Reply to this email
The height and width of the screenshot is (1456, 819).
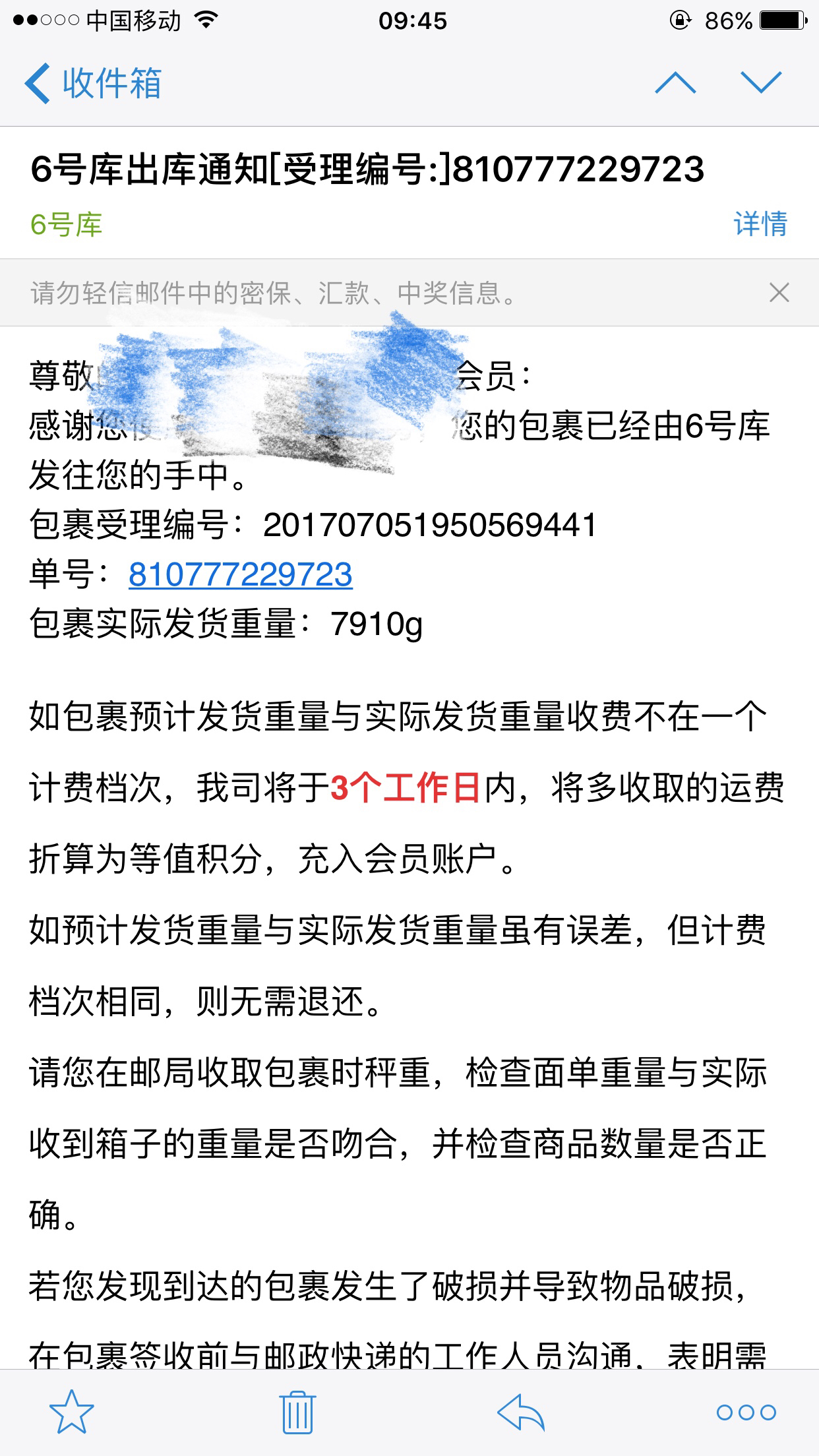tap(520, 1412)
